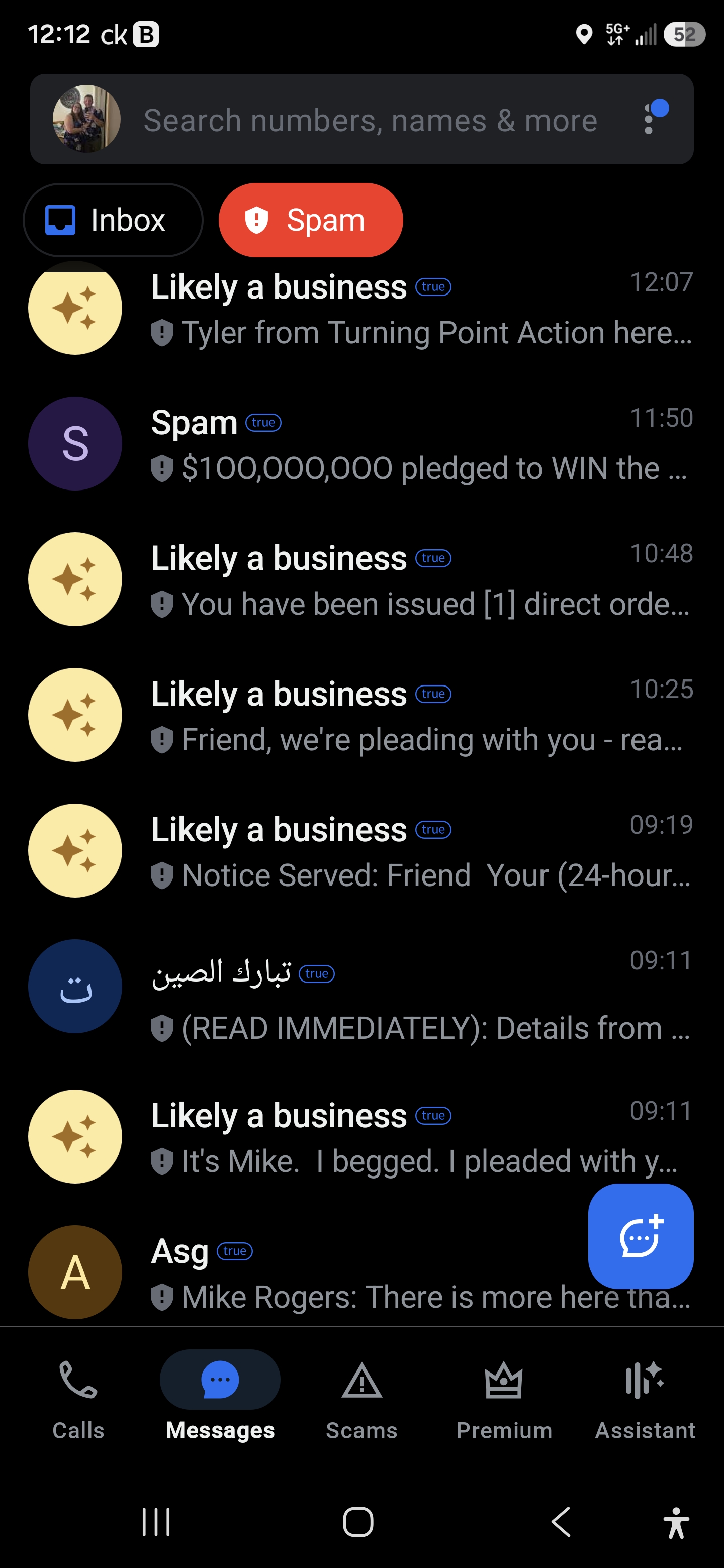This screenshot has width=724, height=1568.
Task: Compose a new message
Action: click(641, 1236)
